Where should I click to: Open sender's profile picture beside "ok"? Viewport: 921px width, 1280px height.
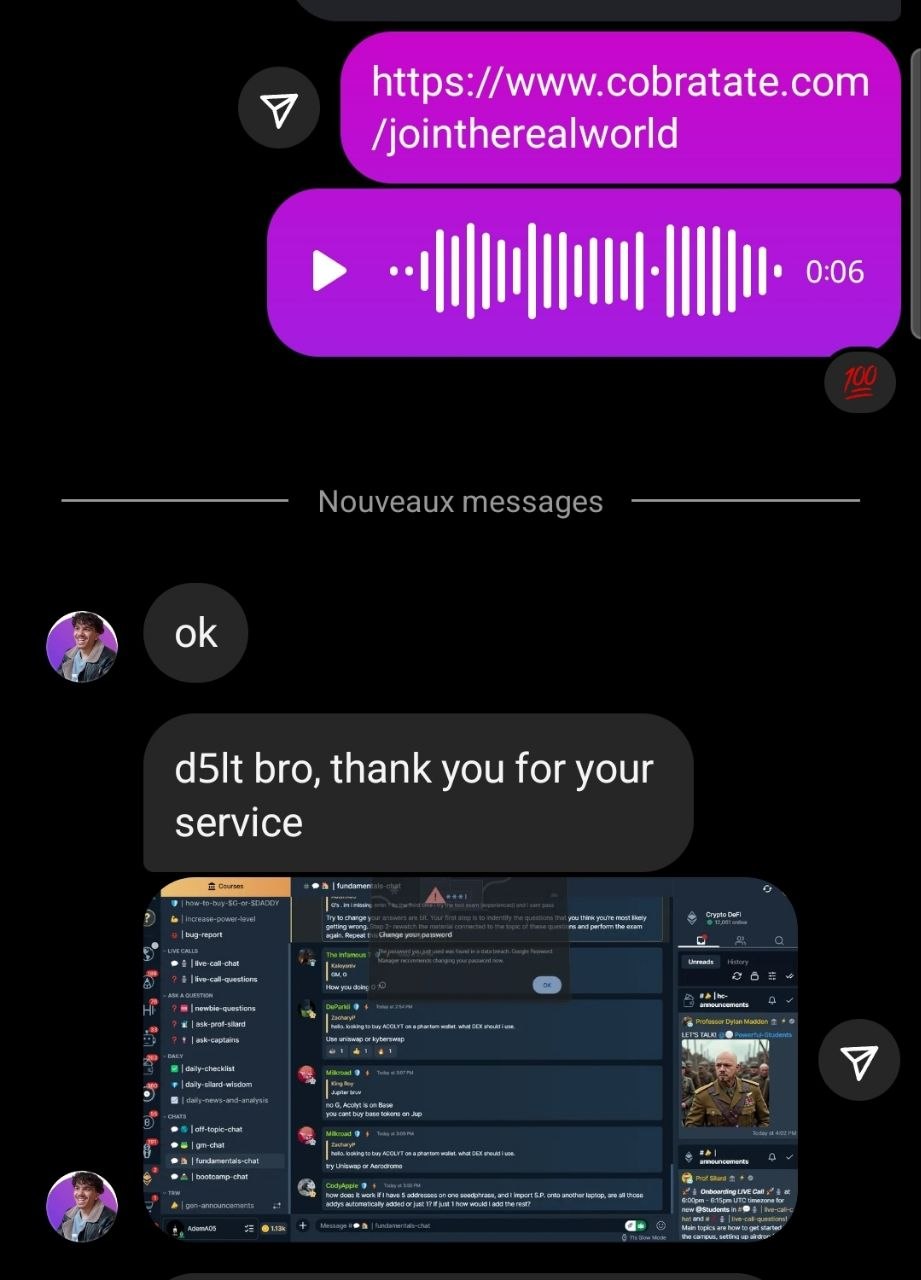(82, 646)
